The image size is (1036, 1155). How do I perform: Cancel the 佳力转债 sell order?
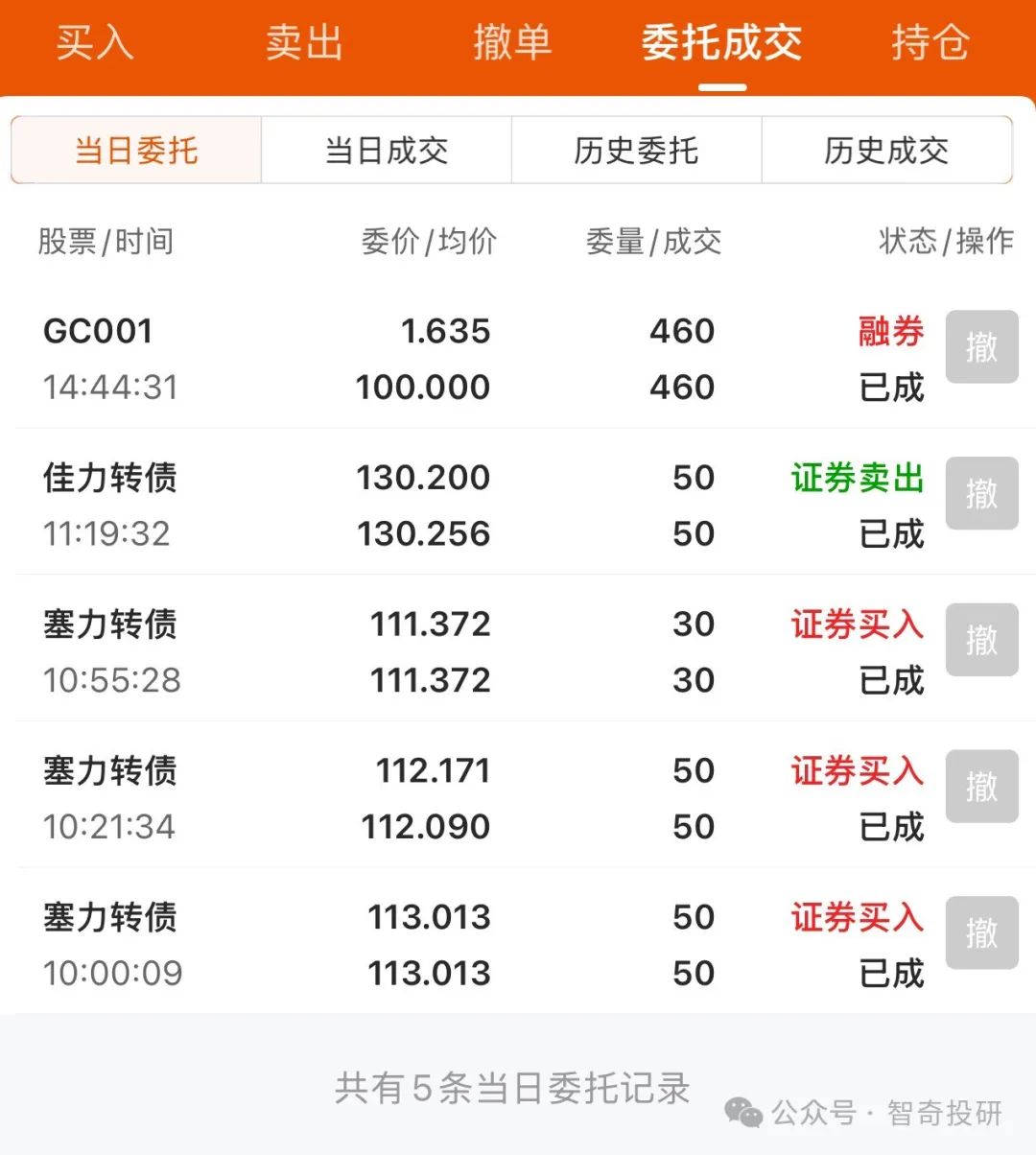click(981, 494)
